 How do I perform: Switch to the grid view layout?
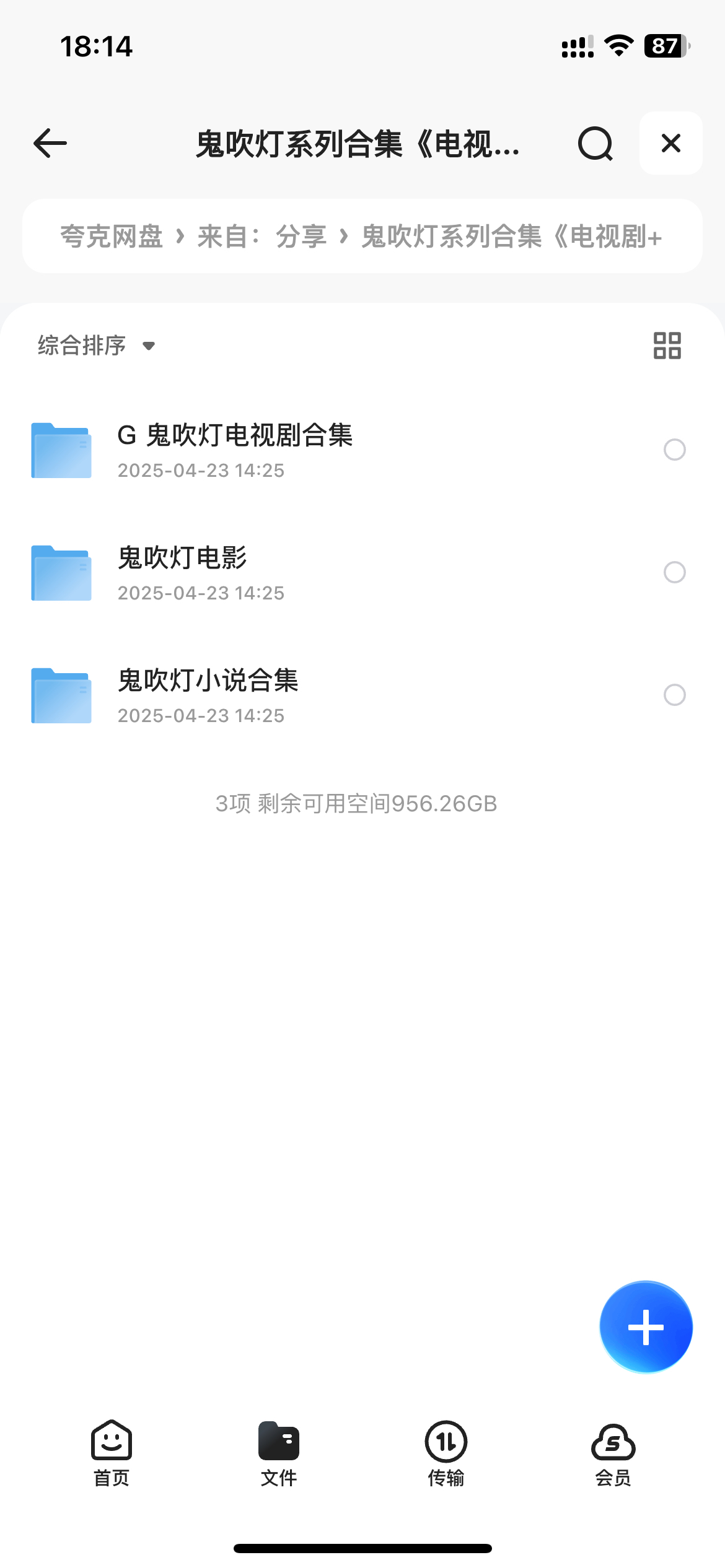point(667,346)
